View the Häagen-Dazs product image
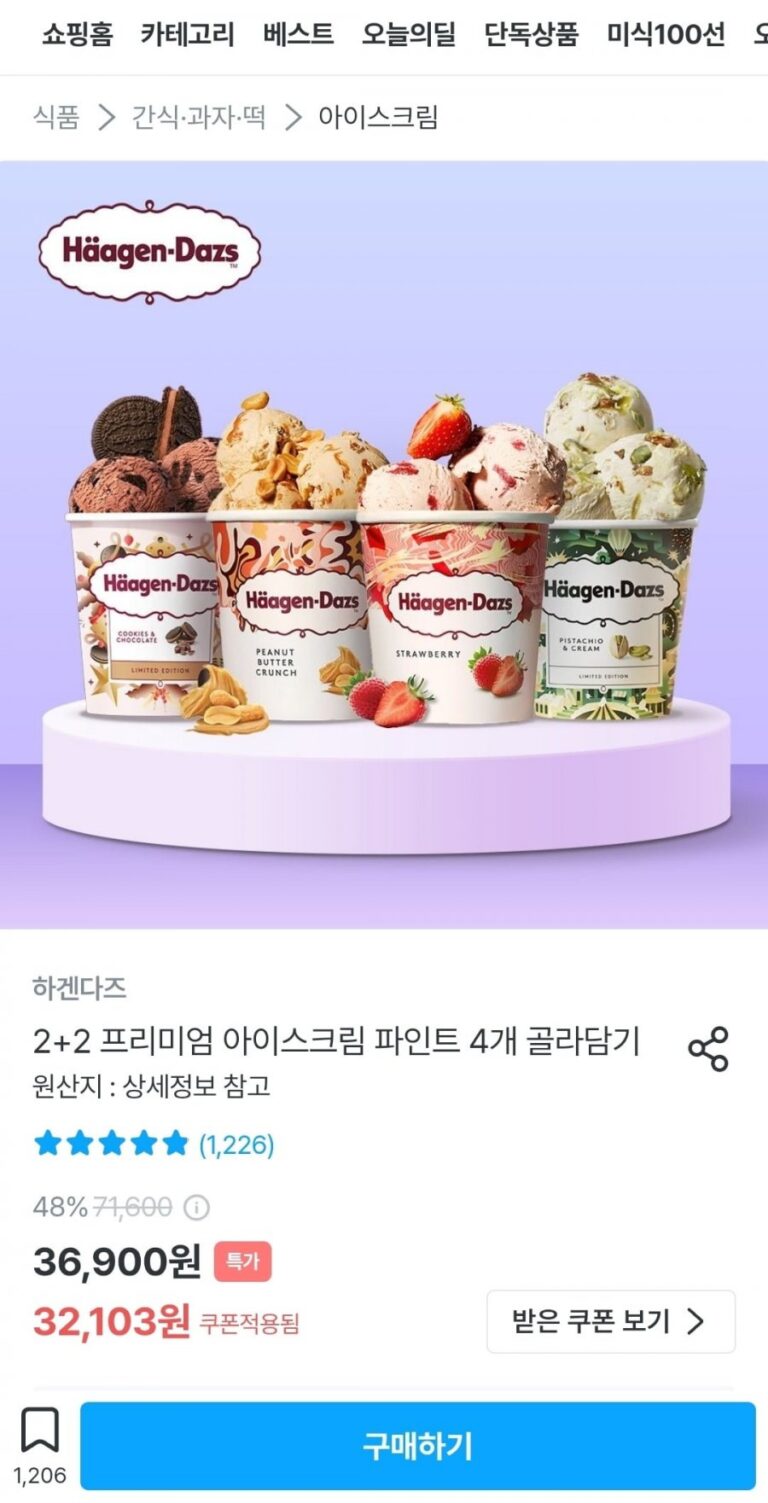The width and height of the screenshot is (768, 1503). point(384,545)
